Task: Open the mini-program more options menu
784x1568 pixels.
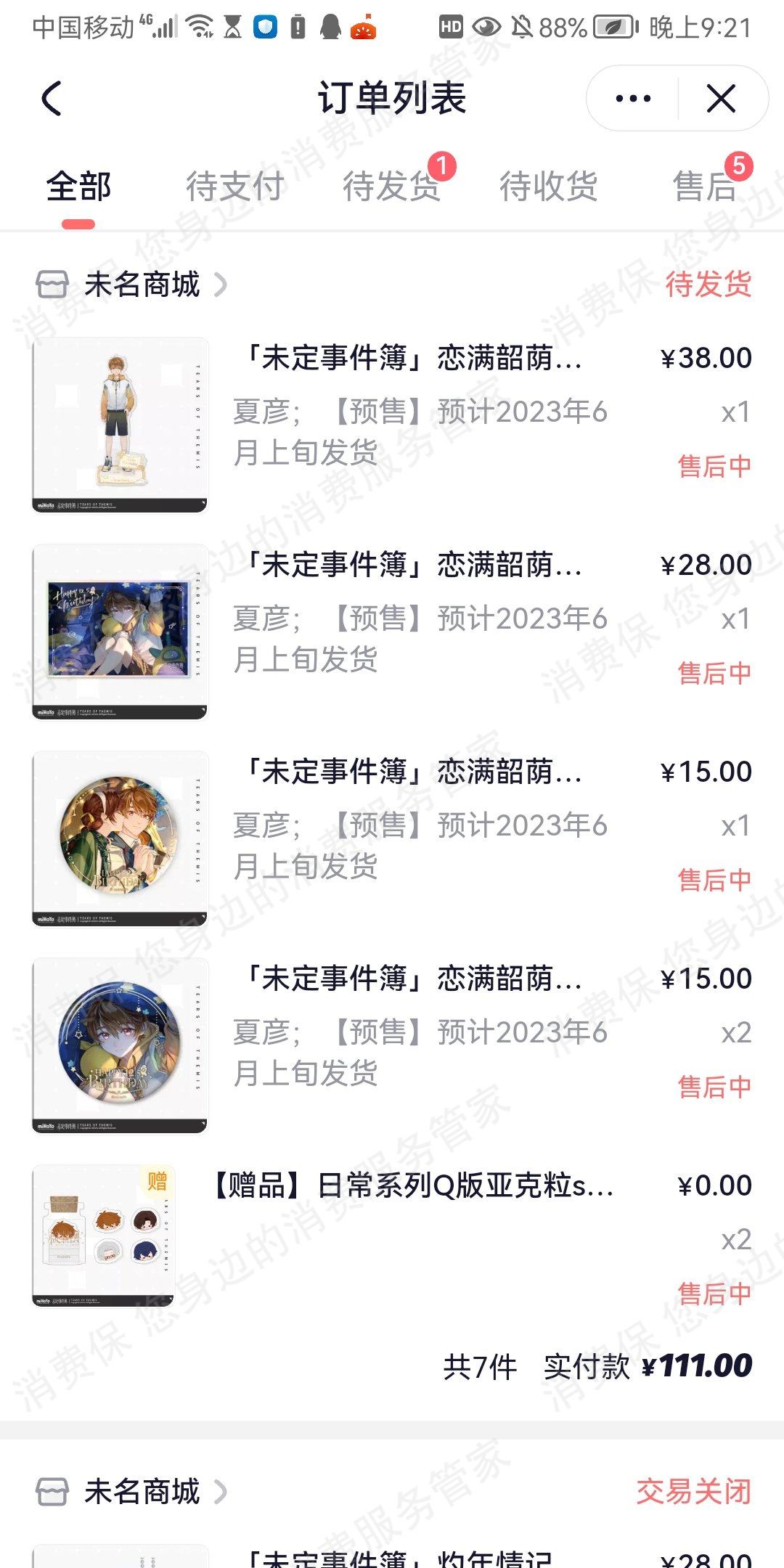Action: 633,99
